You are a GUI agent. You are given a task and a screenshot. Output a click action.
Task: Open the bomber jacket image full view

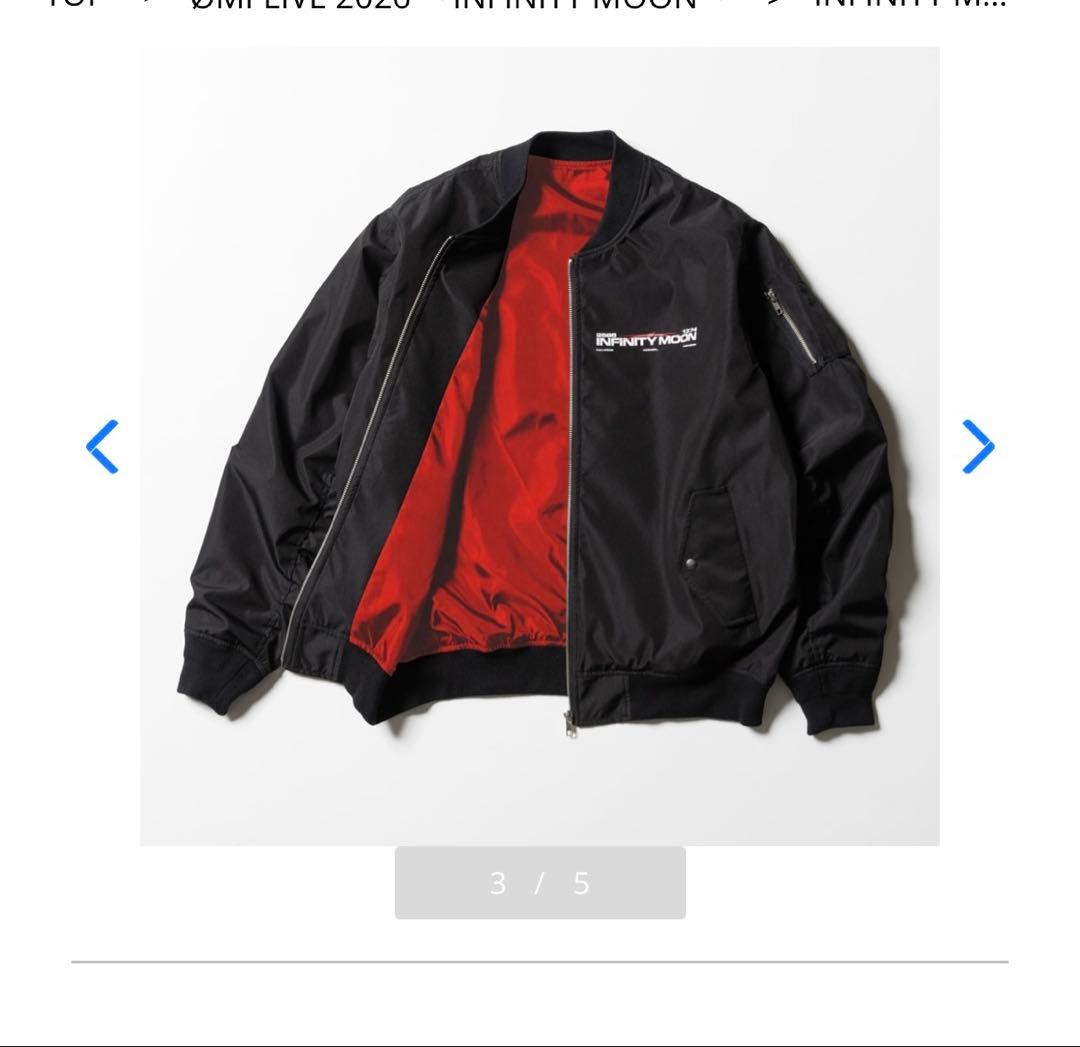pos(539,446)
